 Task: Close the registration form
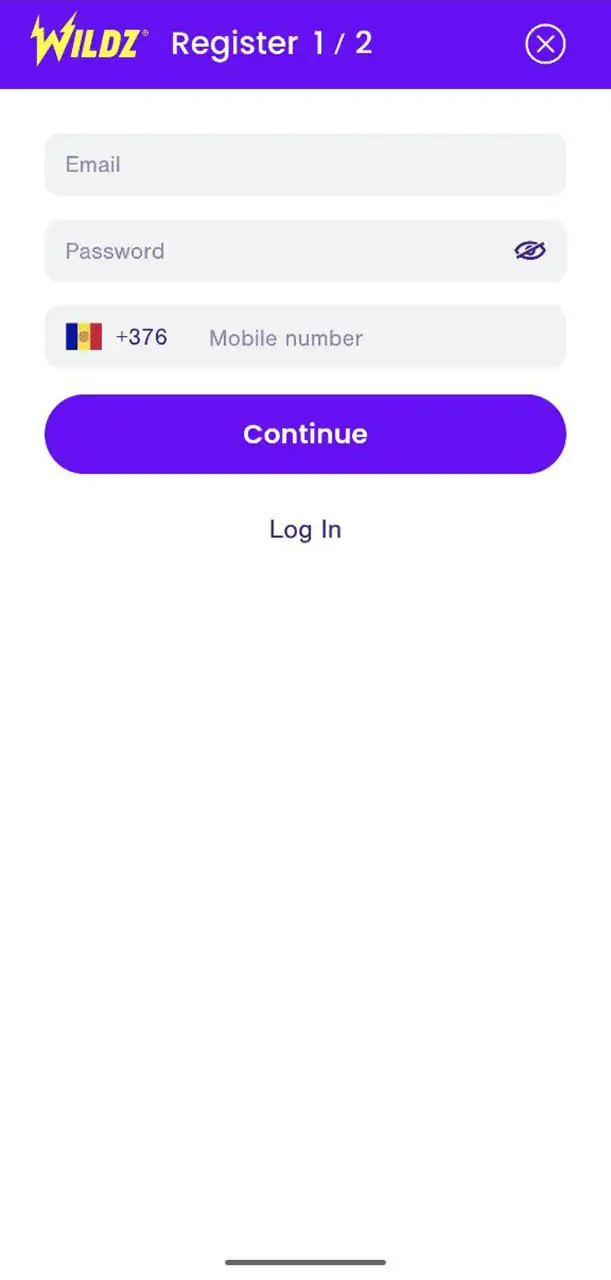[x=545, y=44]
